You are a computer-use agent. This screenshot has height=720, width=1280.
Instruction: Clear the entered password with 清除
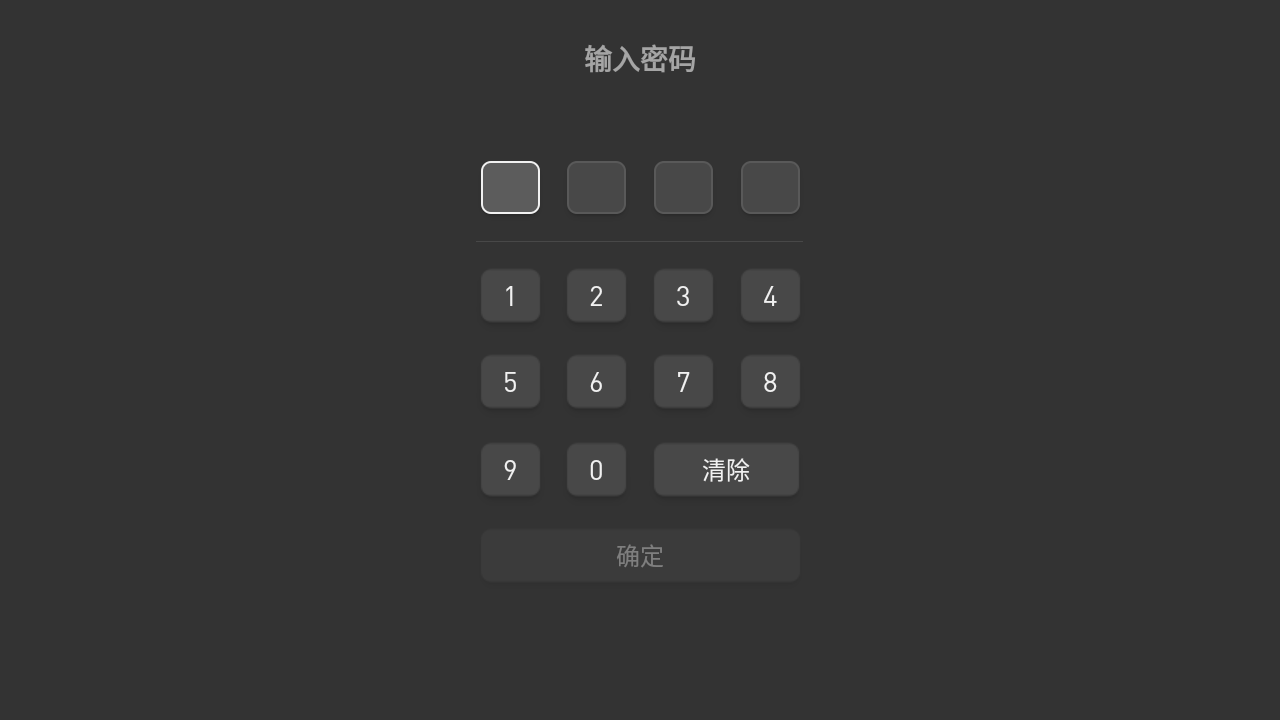[x=726, y=470]
